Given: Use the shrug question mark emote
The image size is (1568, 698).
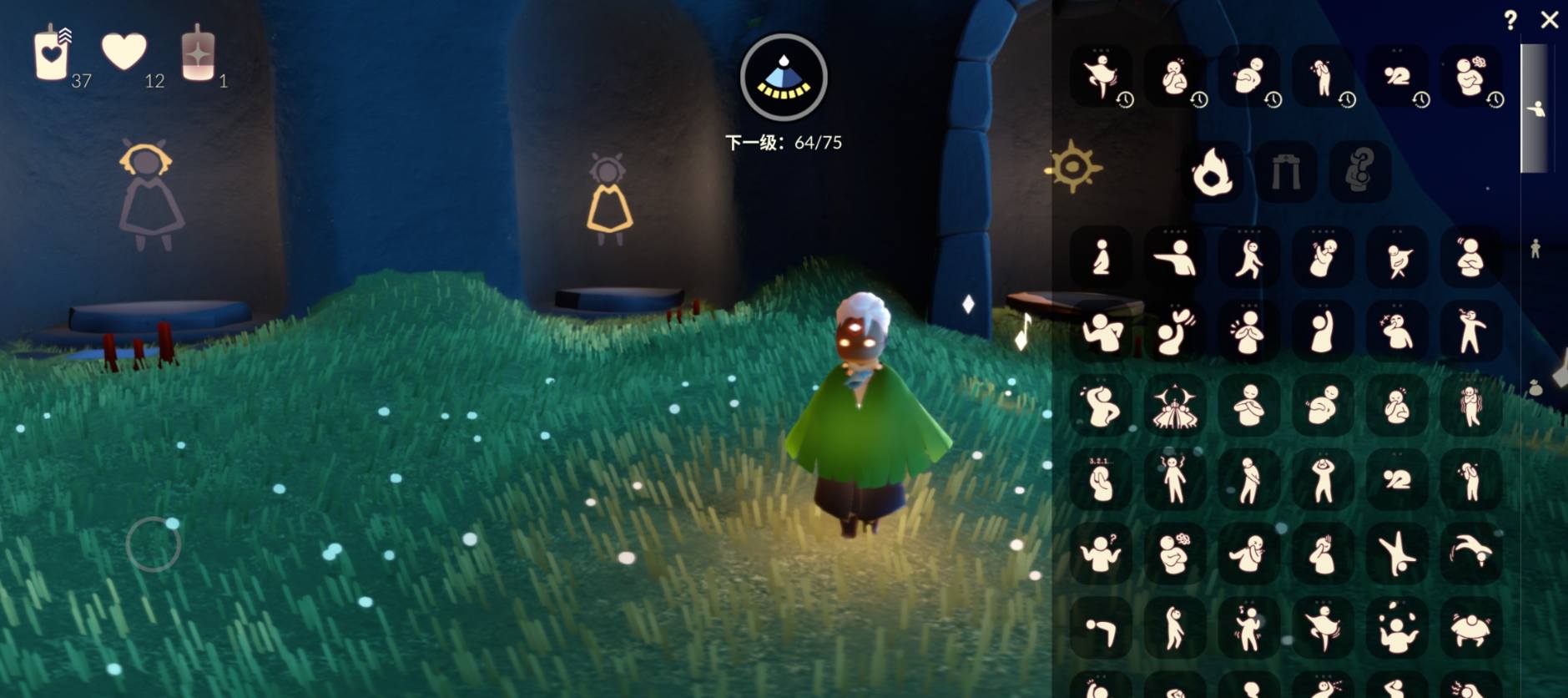Looking at the screenshot, I should click(1102, 553).
